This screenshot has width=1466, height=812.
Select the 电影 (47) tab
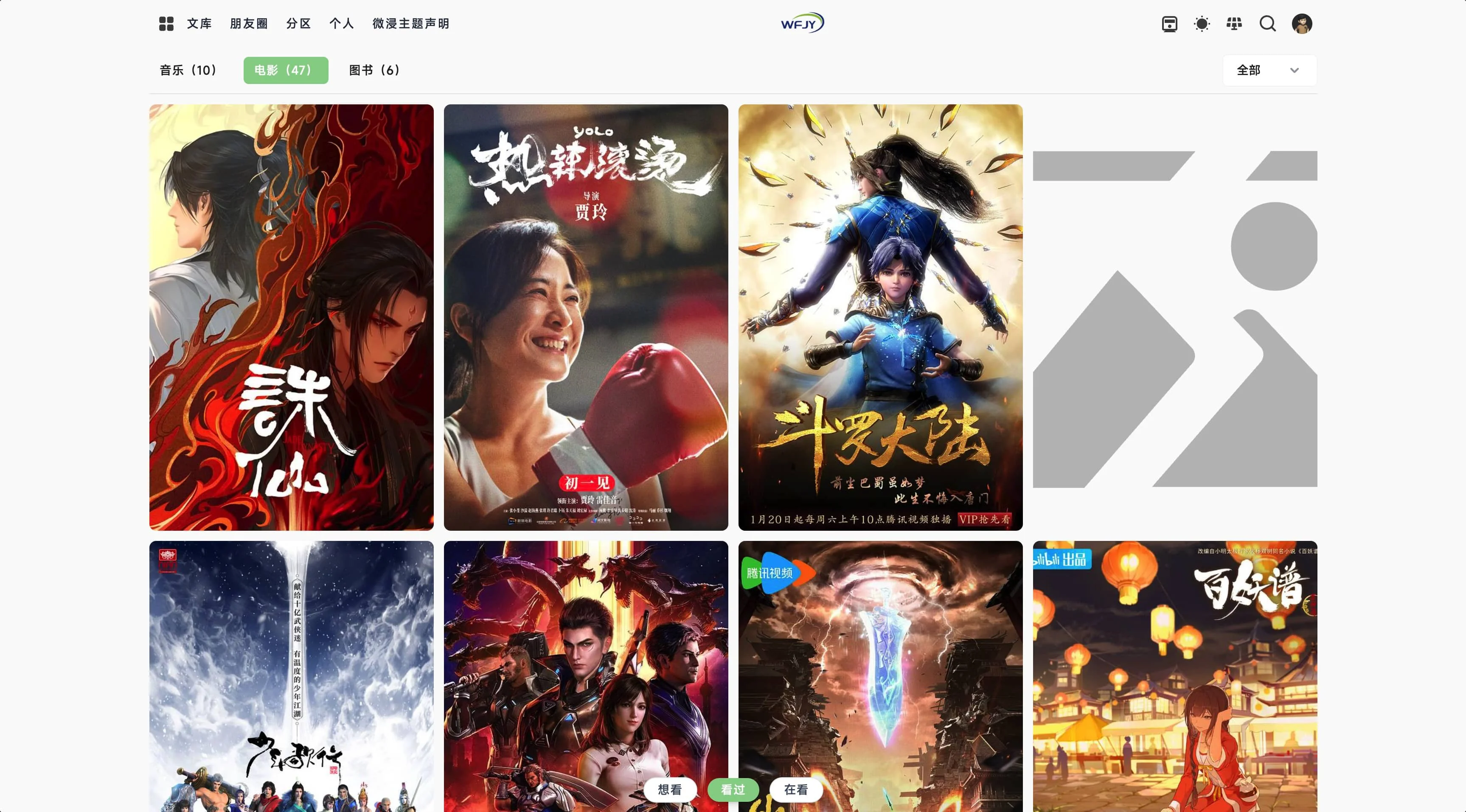(x=286, y=70)
